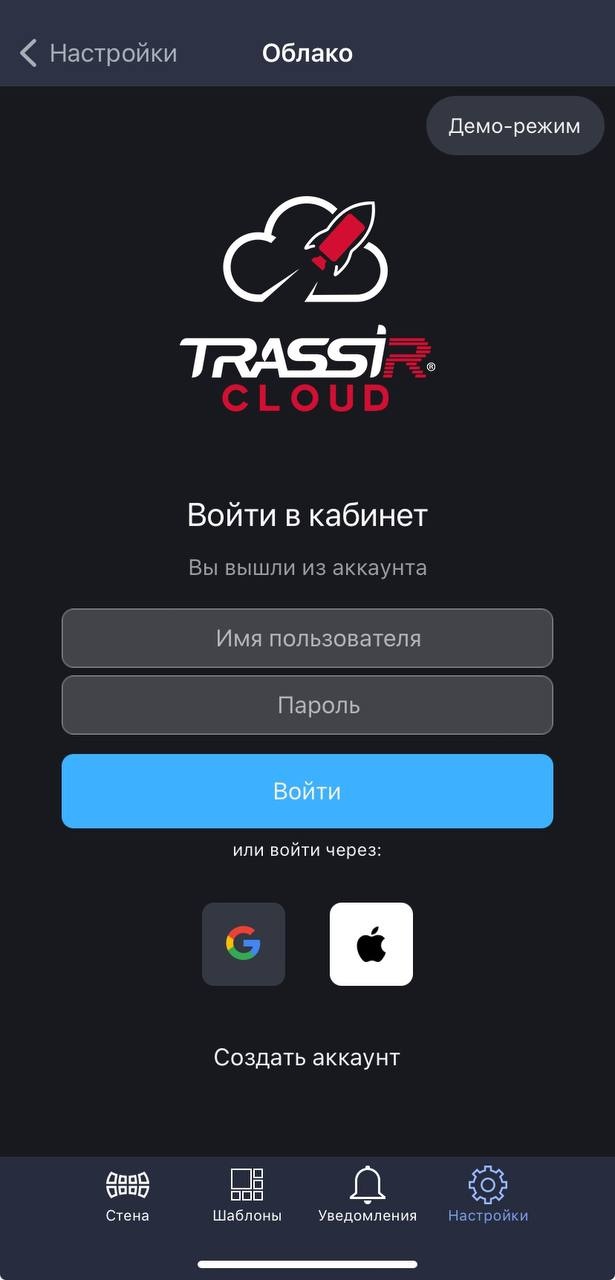Tap the blue Войти button
The height and width of the screenshot is (1280, 615).
(307, 791)
